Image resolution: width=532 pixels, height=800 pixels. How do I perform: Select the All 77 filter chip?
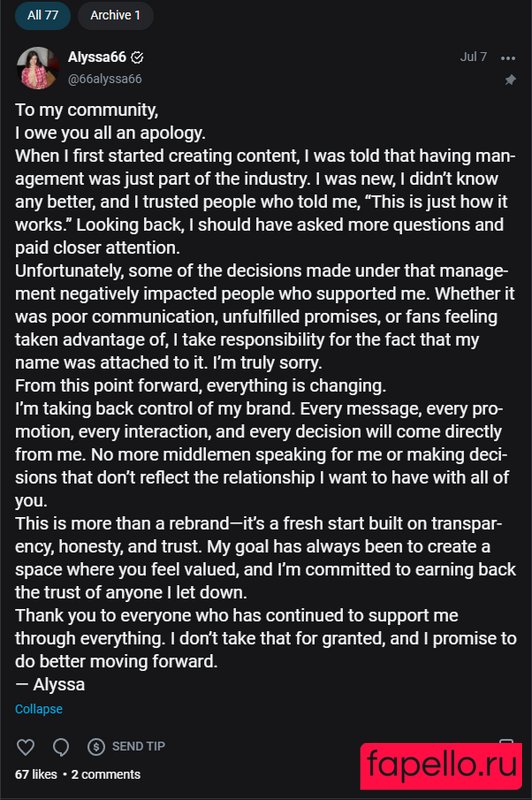[43, 15]
